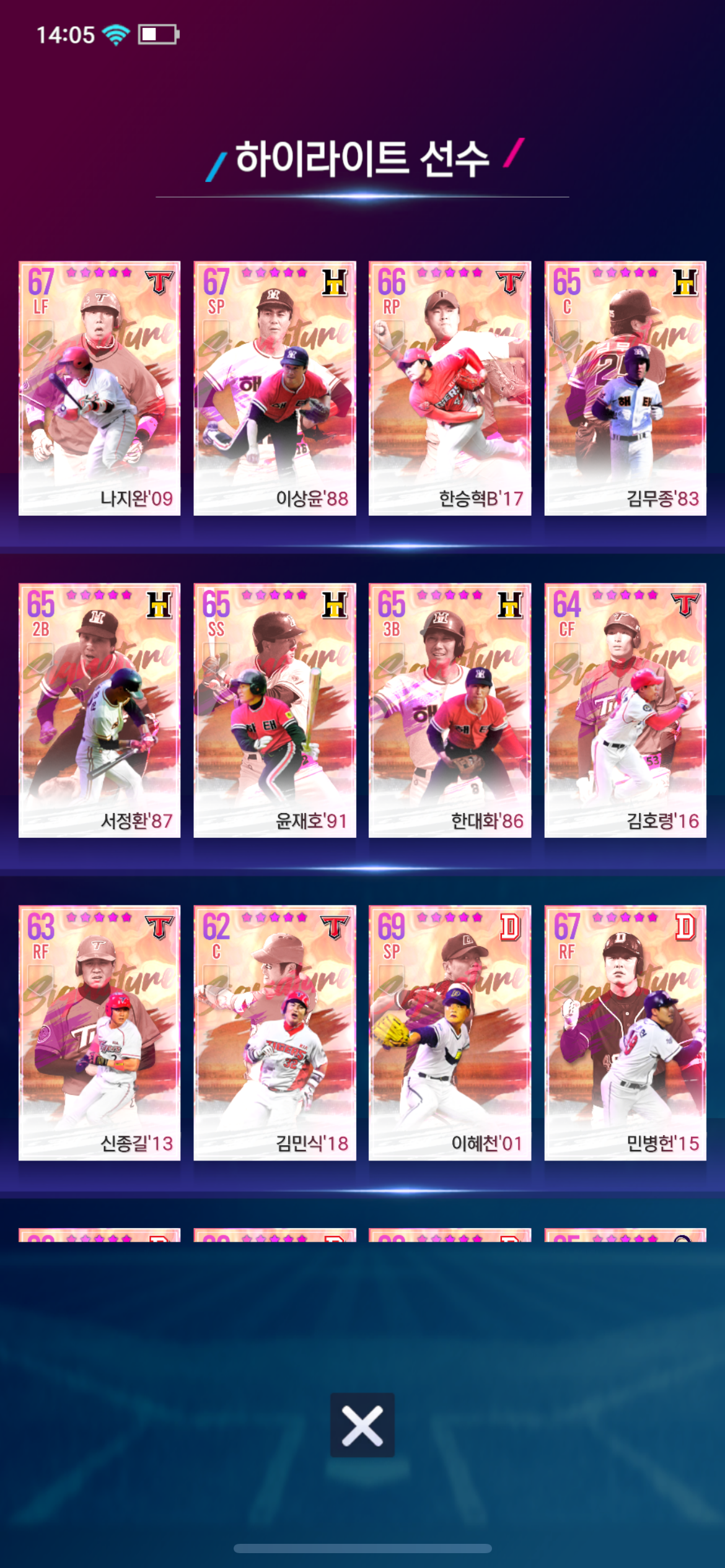The height and width of the screenshot is (1568, 725).
Task: View the 한승혁B'17 RP card
Action: coord(450,388)
